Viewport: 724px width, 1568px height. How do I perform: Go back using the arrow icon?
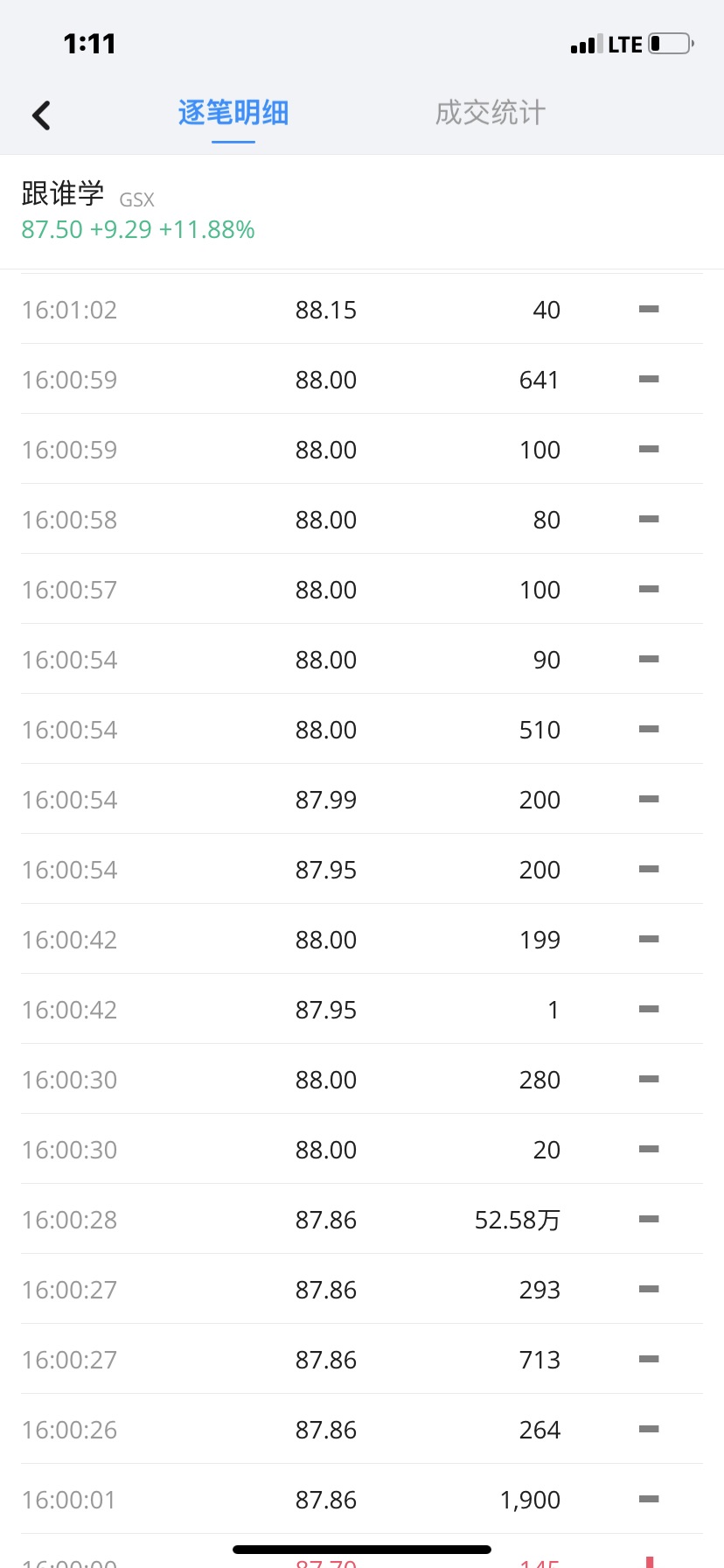[x=41, y=115]
